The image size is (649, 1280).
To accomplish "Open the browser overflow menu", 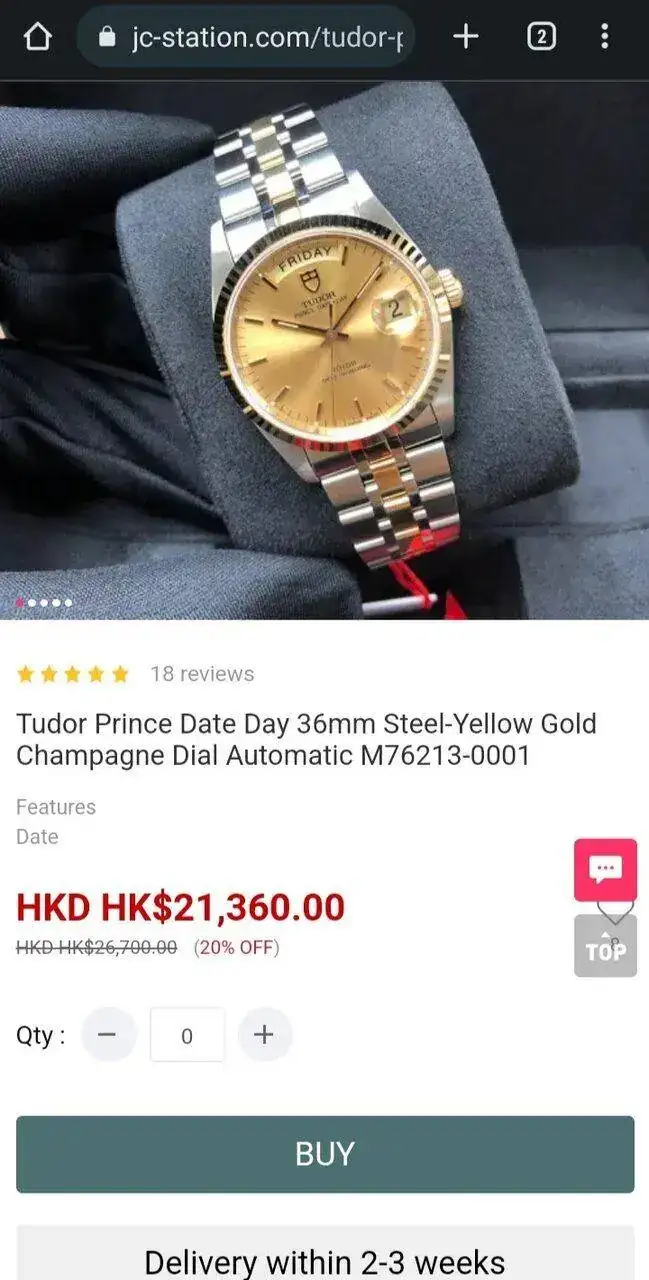I will (604, 38).
